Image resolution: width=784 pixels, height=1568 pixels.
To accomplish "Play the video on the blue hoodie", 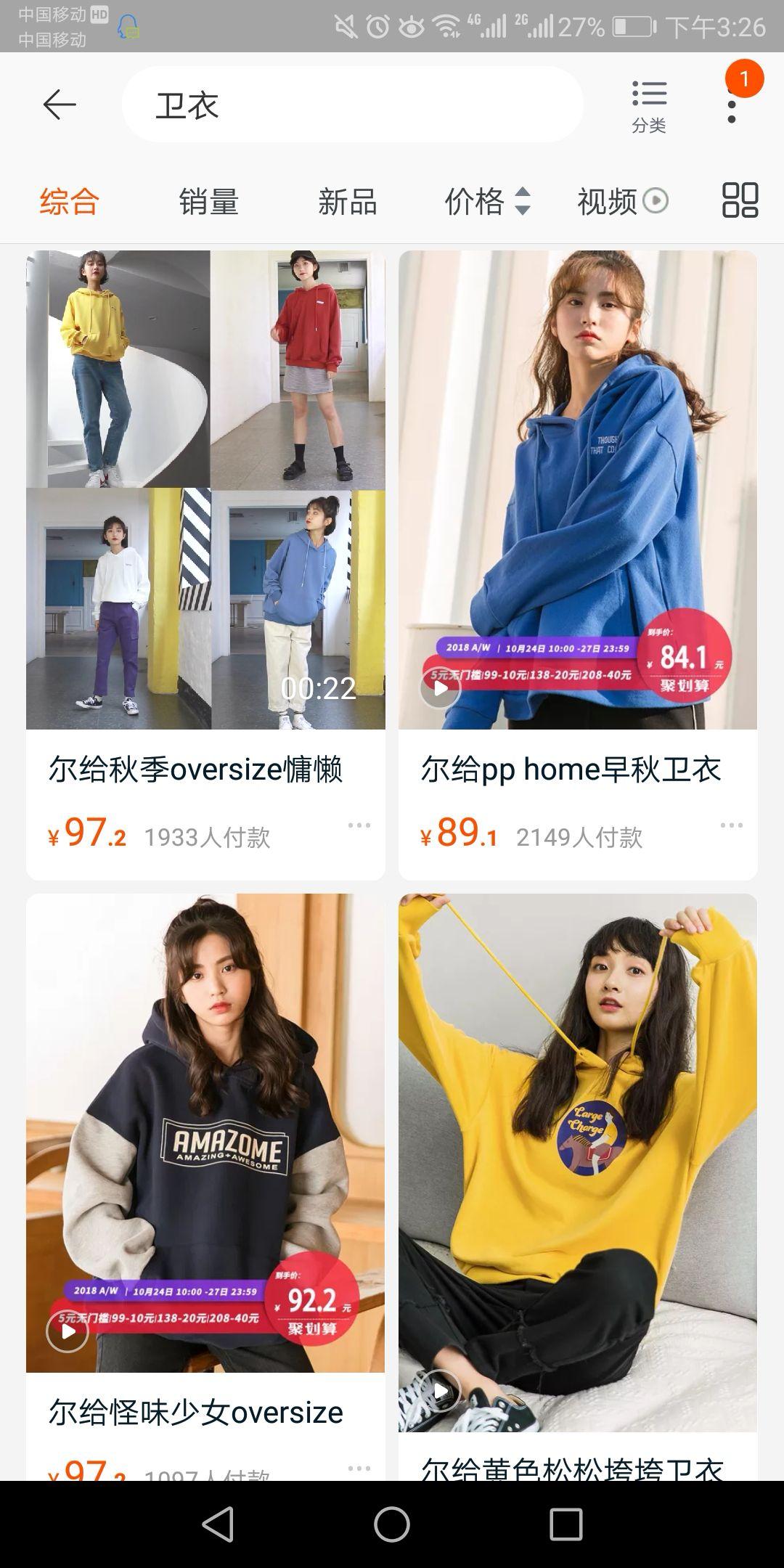I will (440, 687).
